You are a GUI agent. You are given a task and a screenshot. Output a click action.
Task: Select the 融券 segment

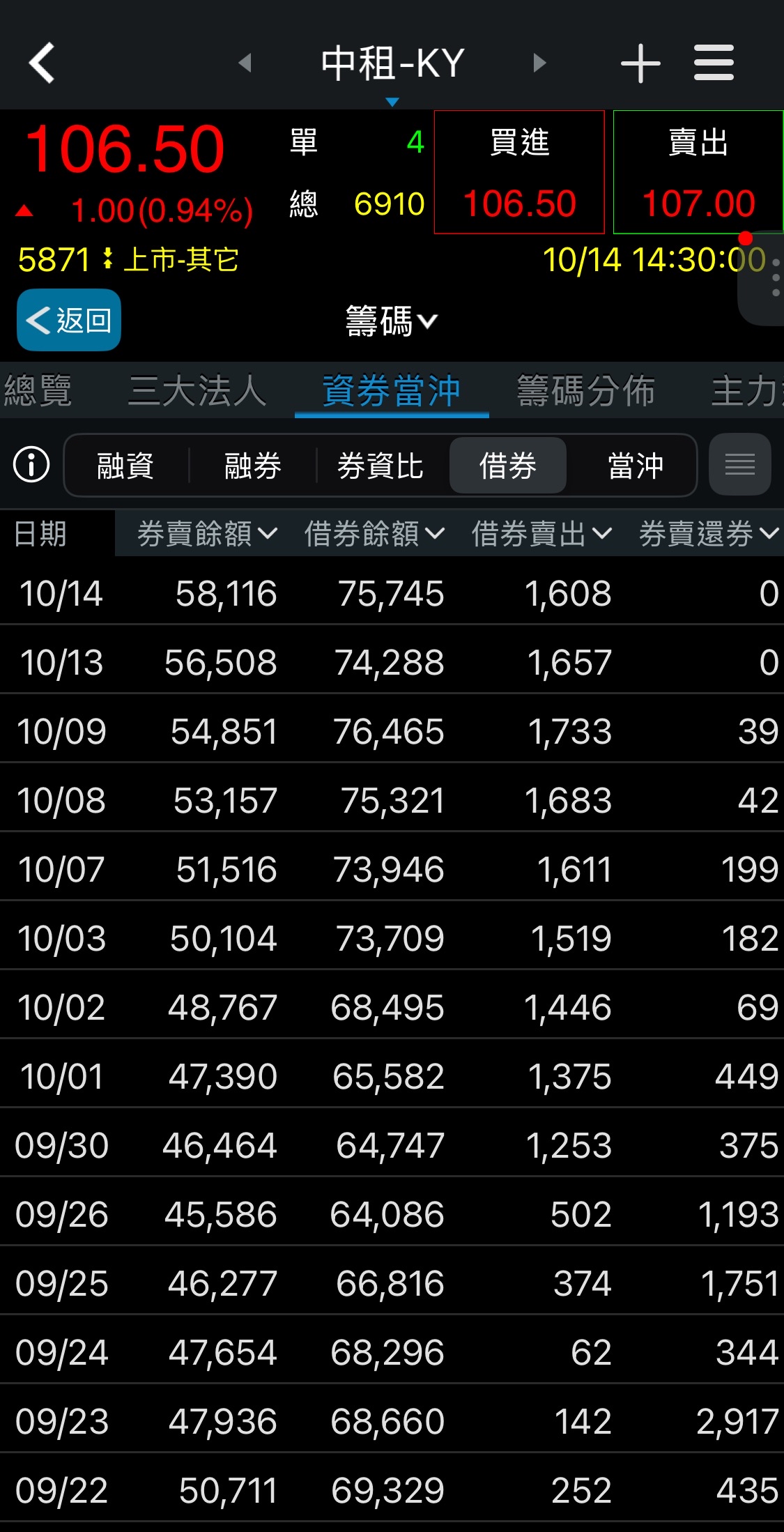[x=253, y=466]
